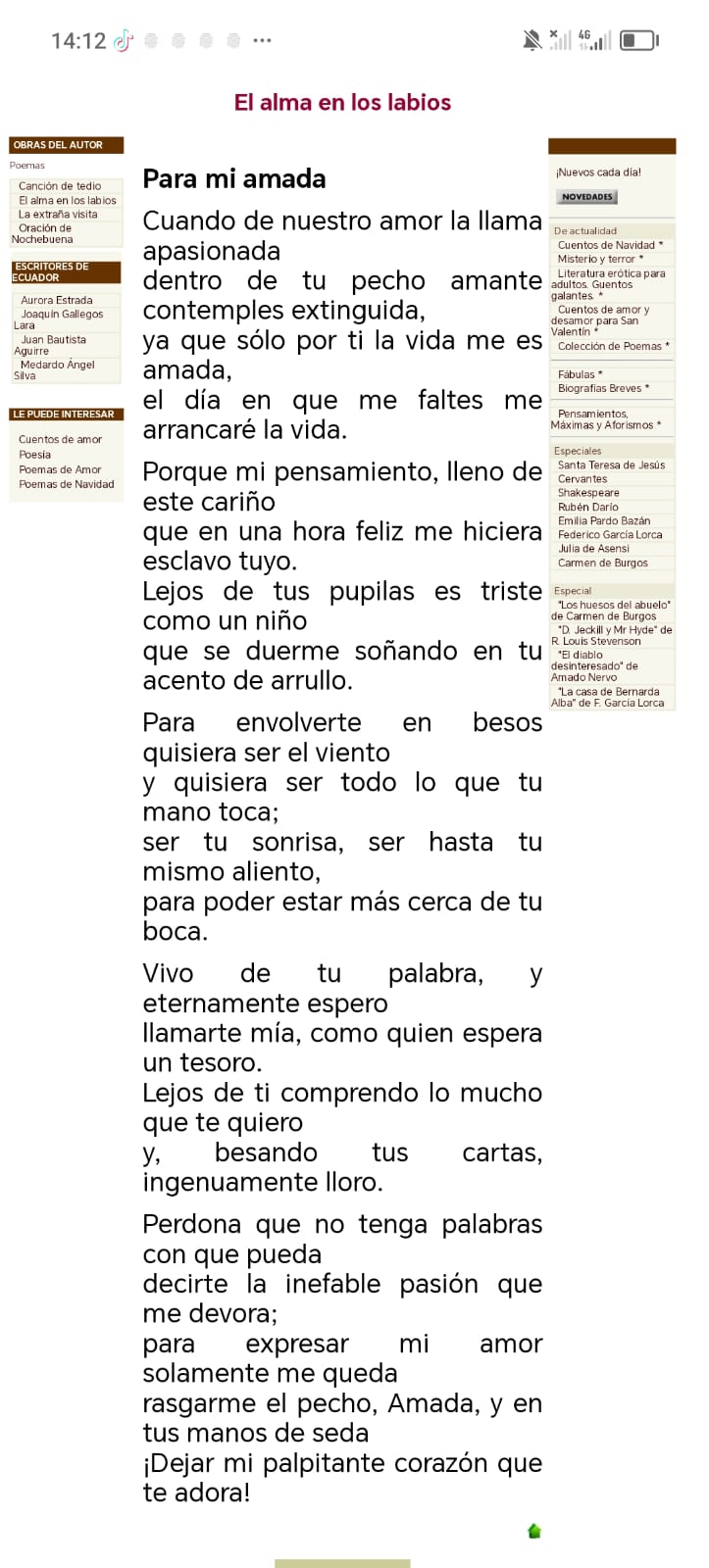Open the poem Canción de tedio
The height and width of the screenshot is (1568, 709).
(x=60, y=186)
